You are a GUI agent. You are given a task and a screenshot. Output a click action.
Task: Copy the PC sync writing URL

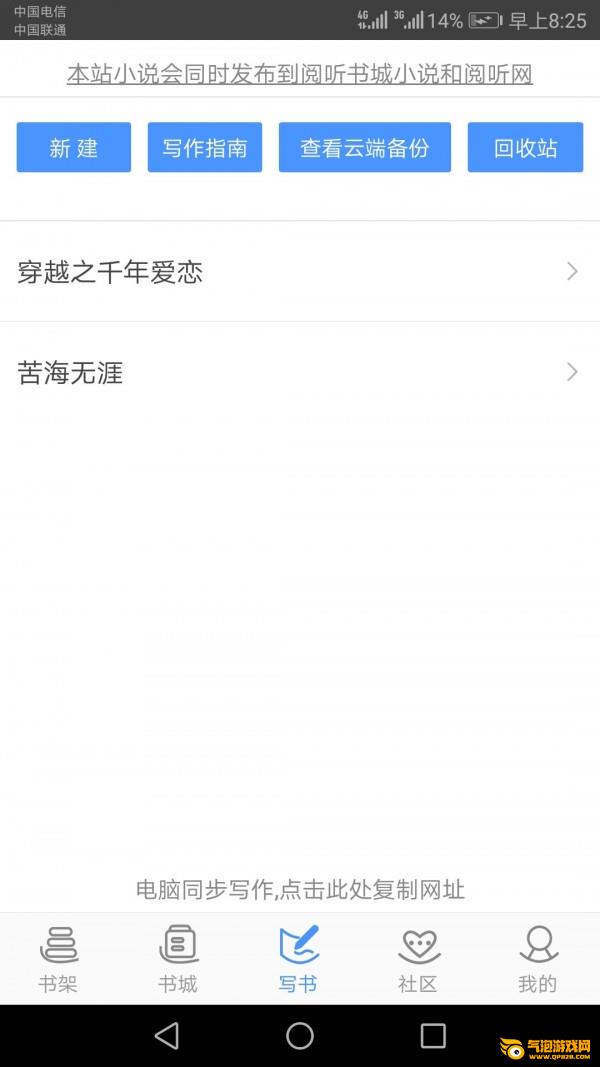click(x=300, y=889)
